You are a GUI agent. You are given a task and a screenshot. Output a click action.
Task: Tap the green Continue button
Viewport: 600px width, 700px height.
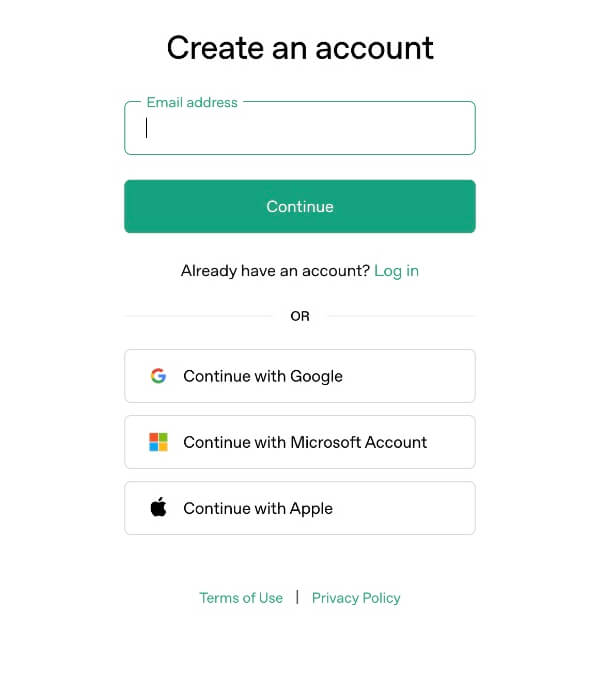(300, 207)
